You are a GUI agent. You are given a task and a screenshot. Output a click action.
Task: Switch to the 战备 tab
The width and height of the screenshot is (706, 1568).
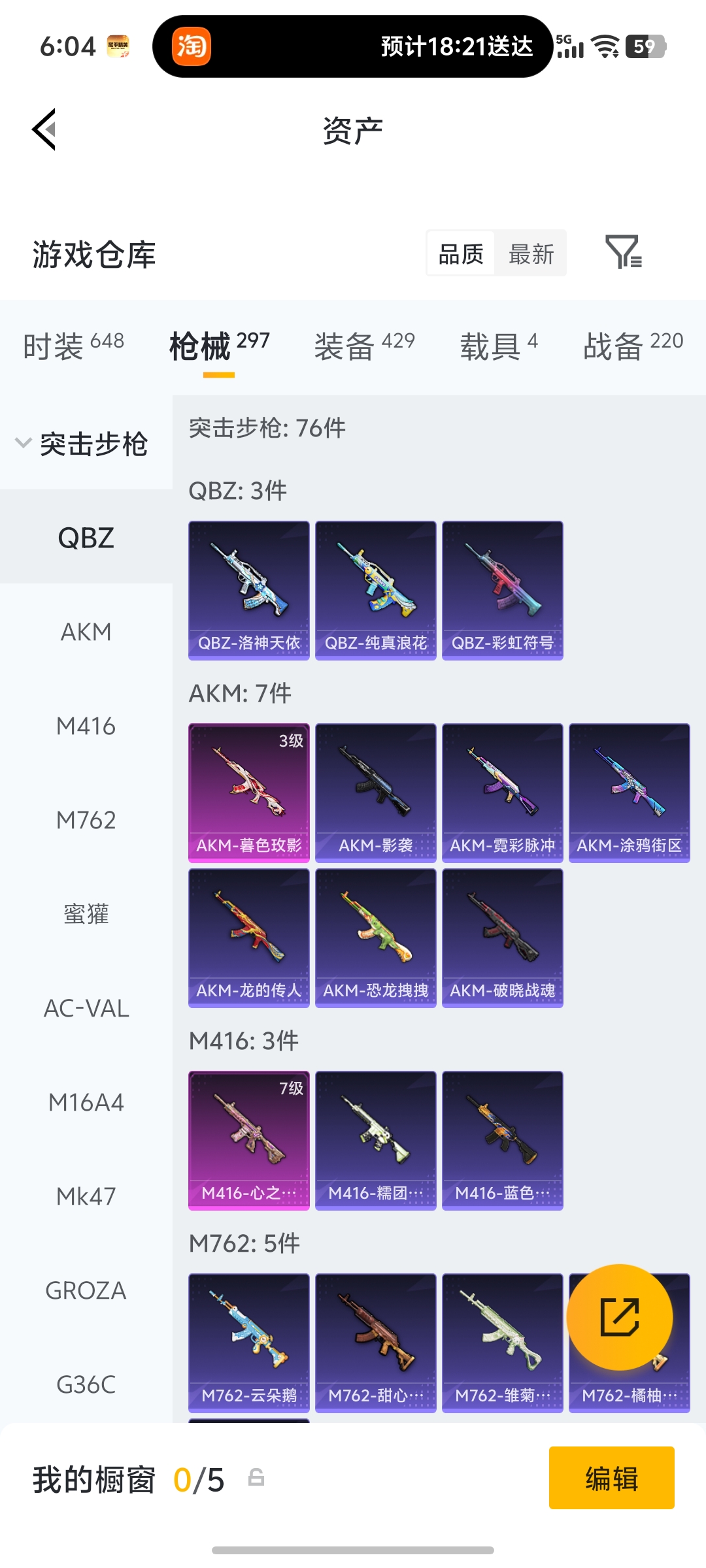tap(633, 345)
